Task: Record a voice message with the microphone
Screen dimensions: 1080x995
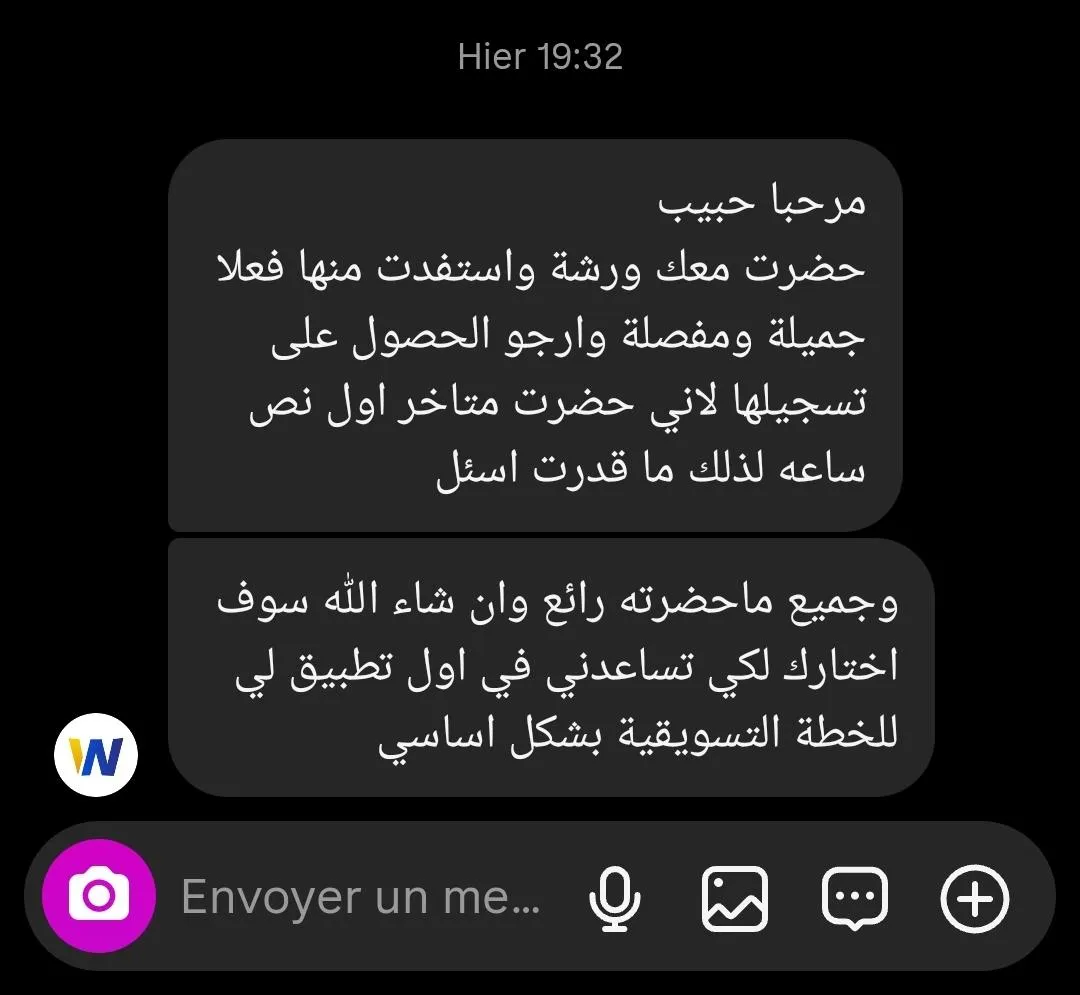Action: coord(614,897)
